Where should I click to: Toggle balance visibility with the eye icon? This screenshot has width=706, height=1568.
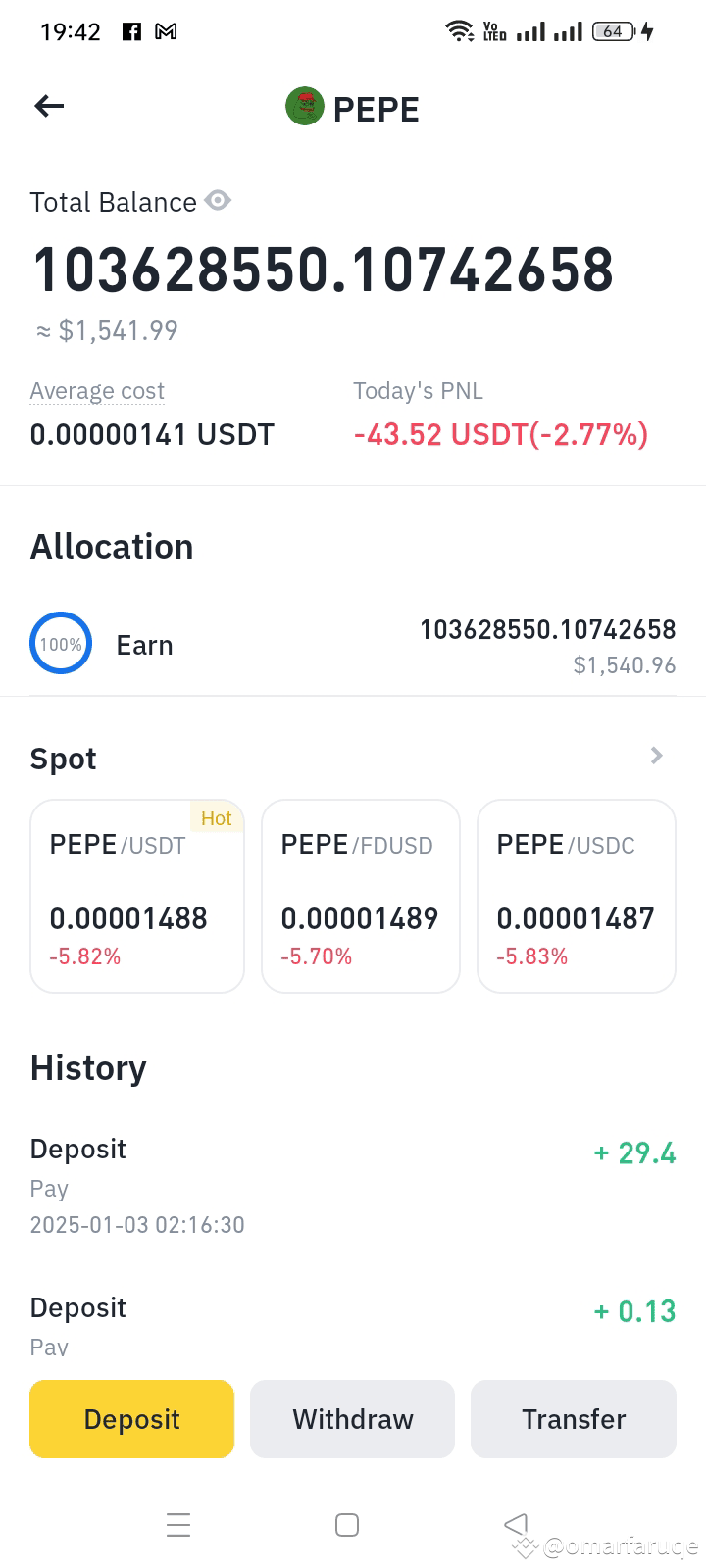pyautogui.click(x=218, y=201)
